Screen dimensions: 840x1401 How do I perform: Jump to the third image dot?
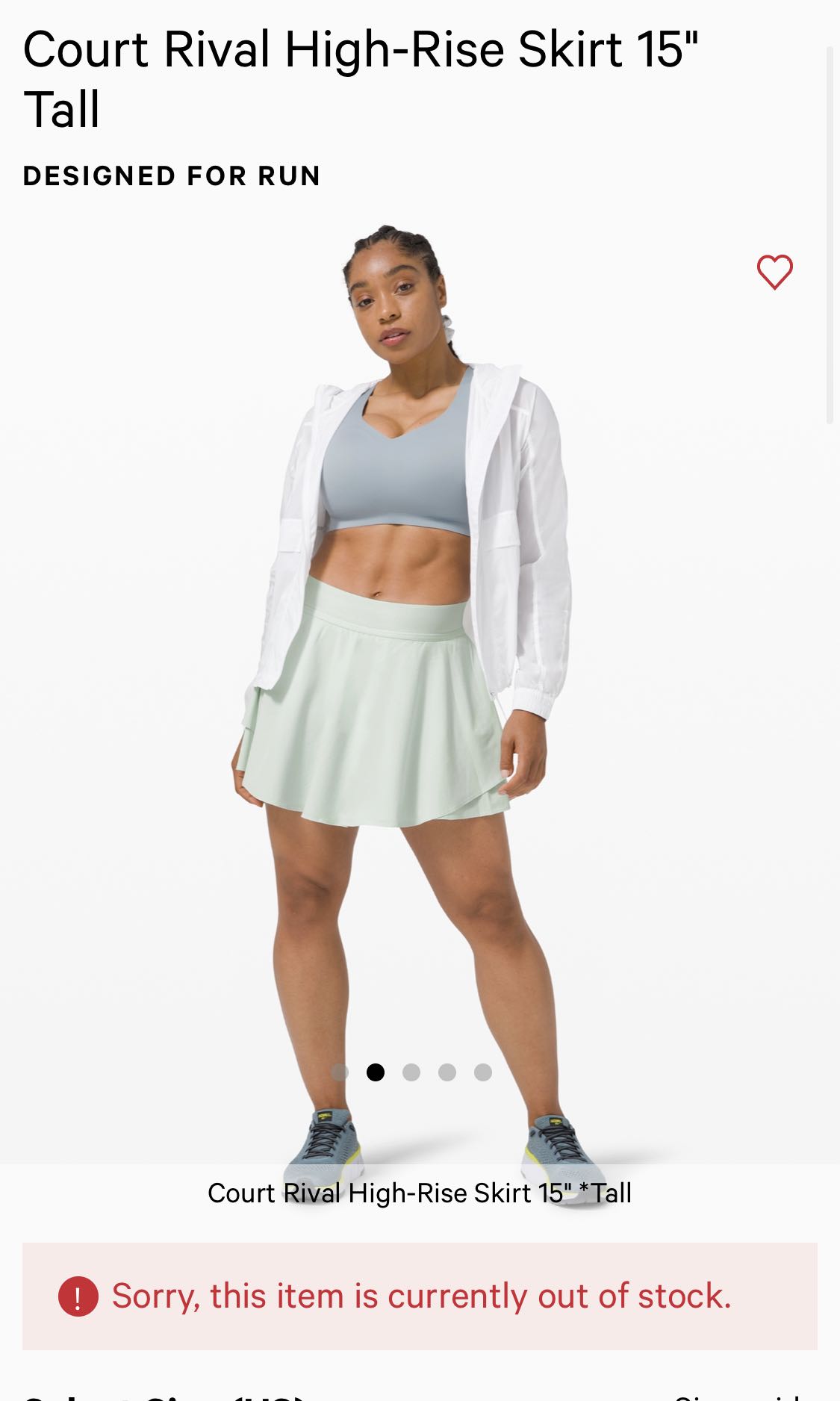coord(411,1072)
